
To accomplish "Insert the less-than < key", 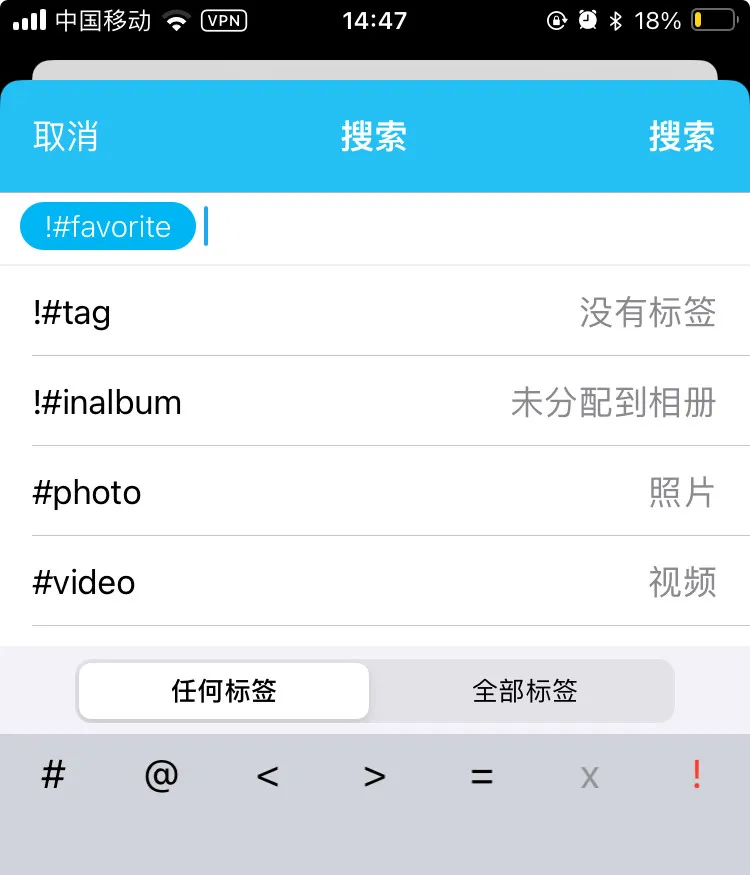I will tap(267, 775).
